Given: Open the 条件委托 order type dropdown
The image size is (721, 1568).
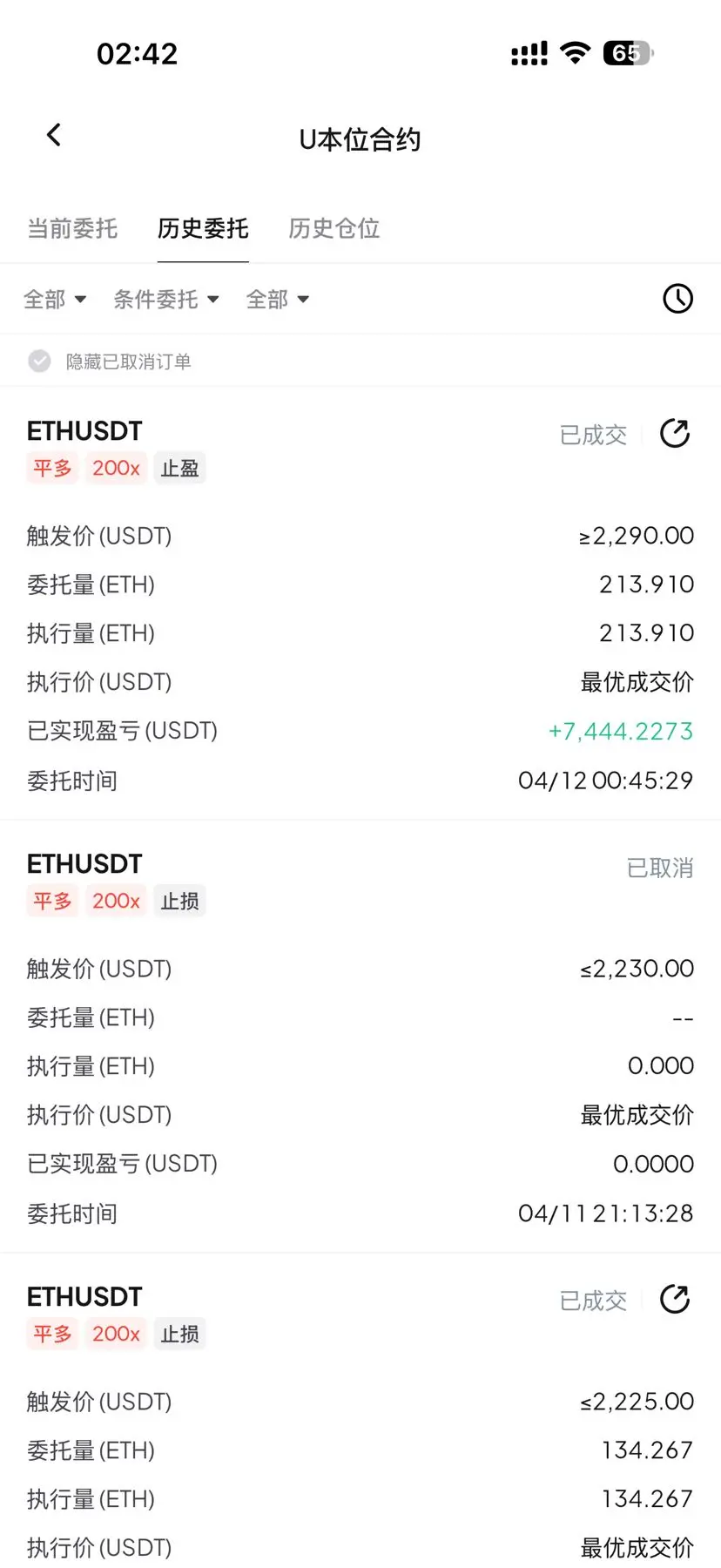Looking at the screenshot, I should coord(166,300).
